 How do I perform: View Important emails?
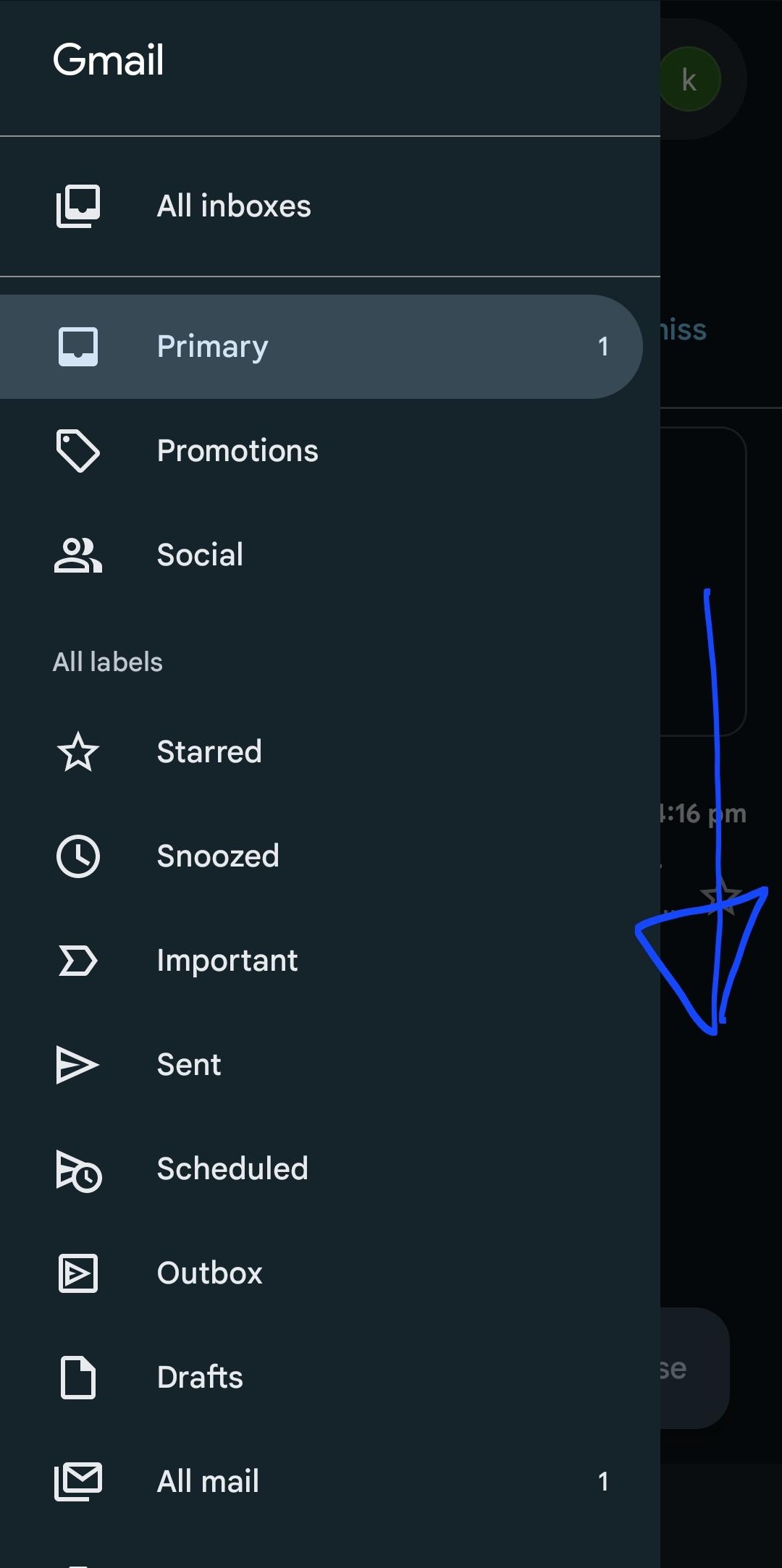227,961
